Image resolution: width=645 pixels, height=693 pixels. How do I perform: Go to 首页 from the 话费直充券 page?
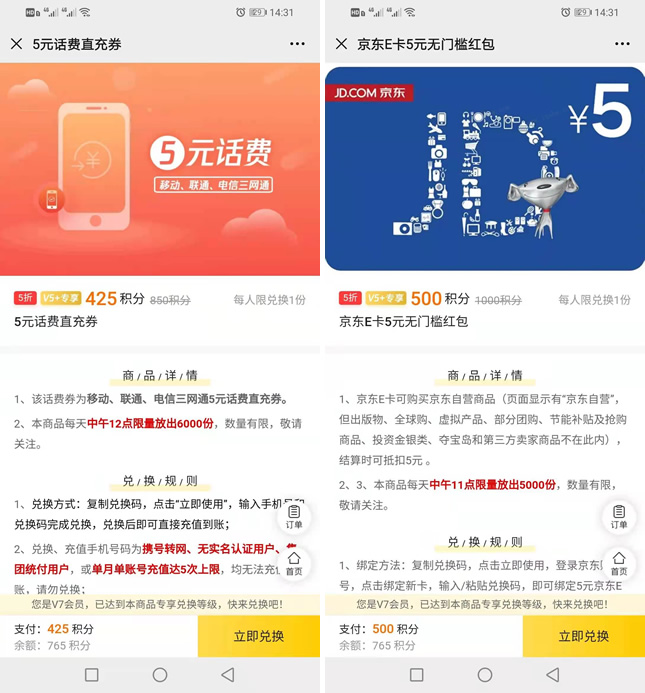point(294,563)
